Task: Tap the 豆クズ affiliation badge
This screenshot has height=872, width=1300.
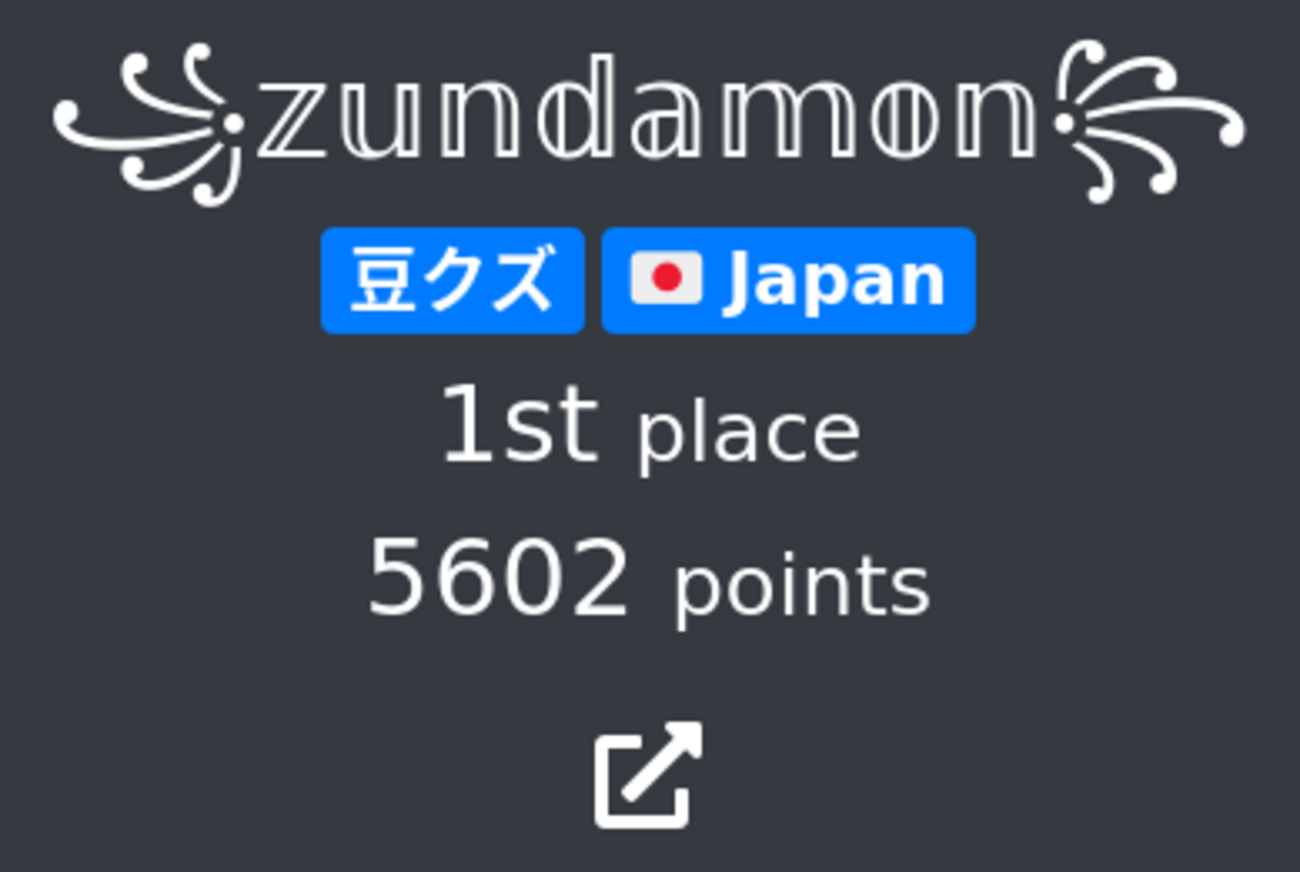Action: tap(452, 280)
